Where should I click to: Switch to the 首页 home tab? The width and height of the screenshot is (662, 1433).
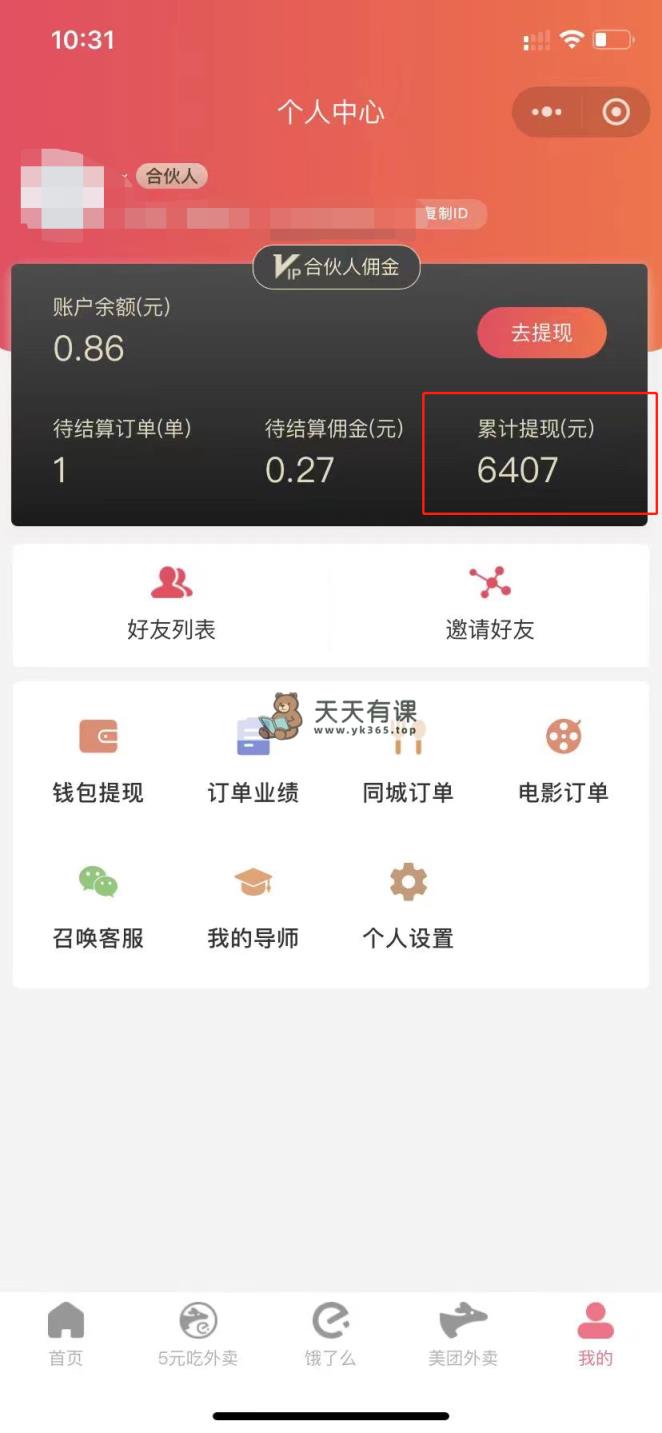click(66, 1334)
